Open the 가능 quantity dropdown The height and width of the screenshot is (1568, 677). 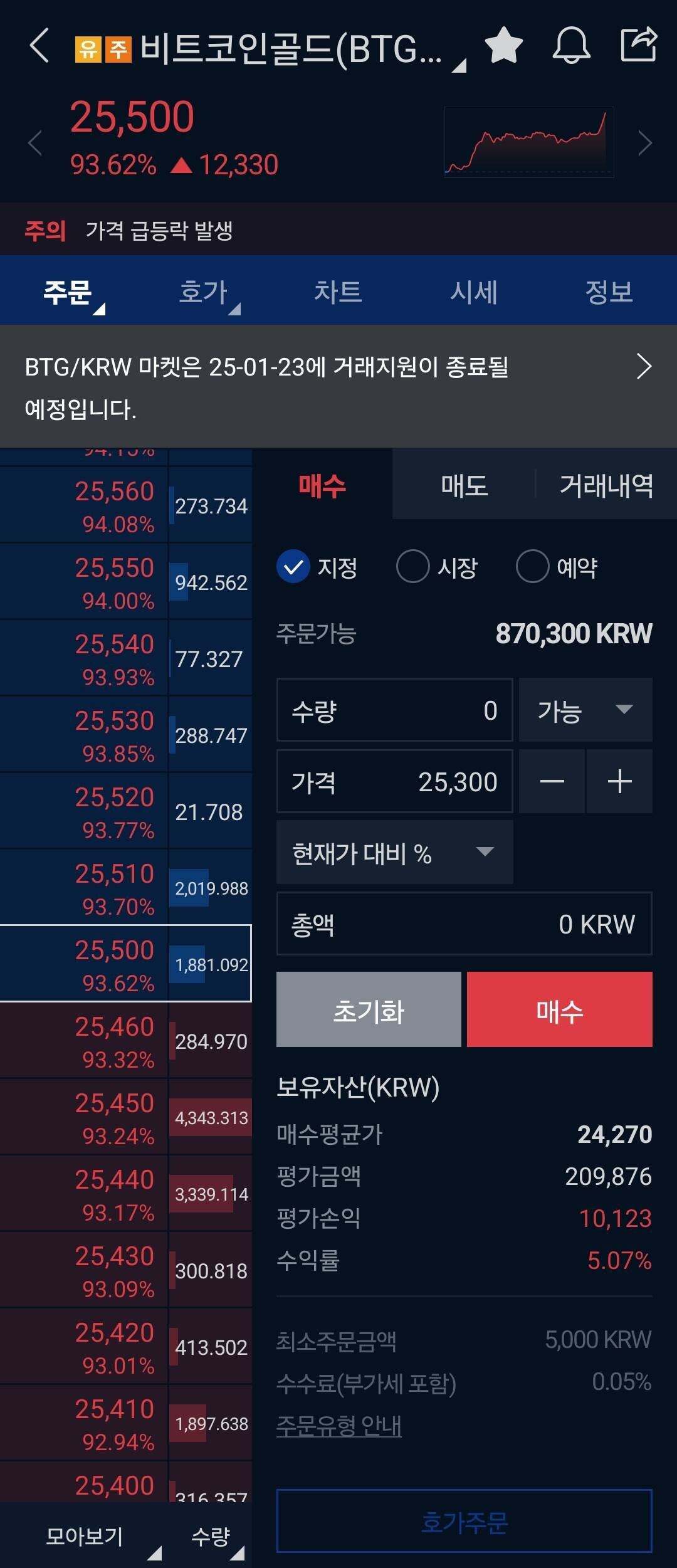584,710
